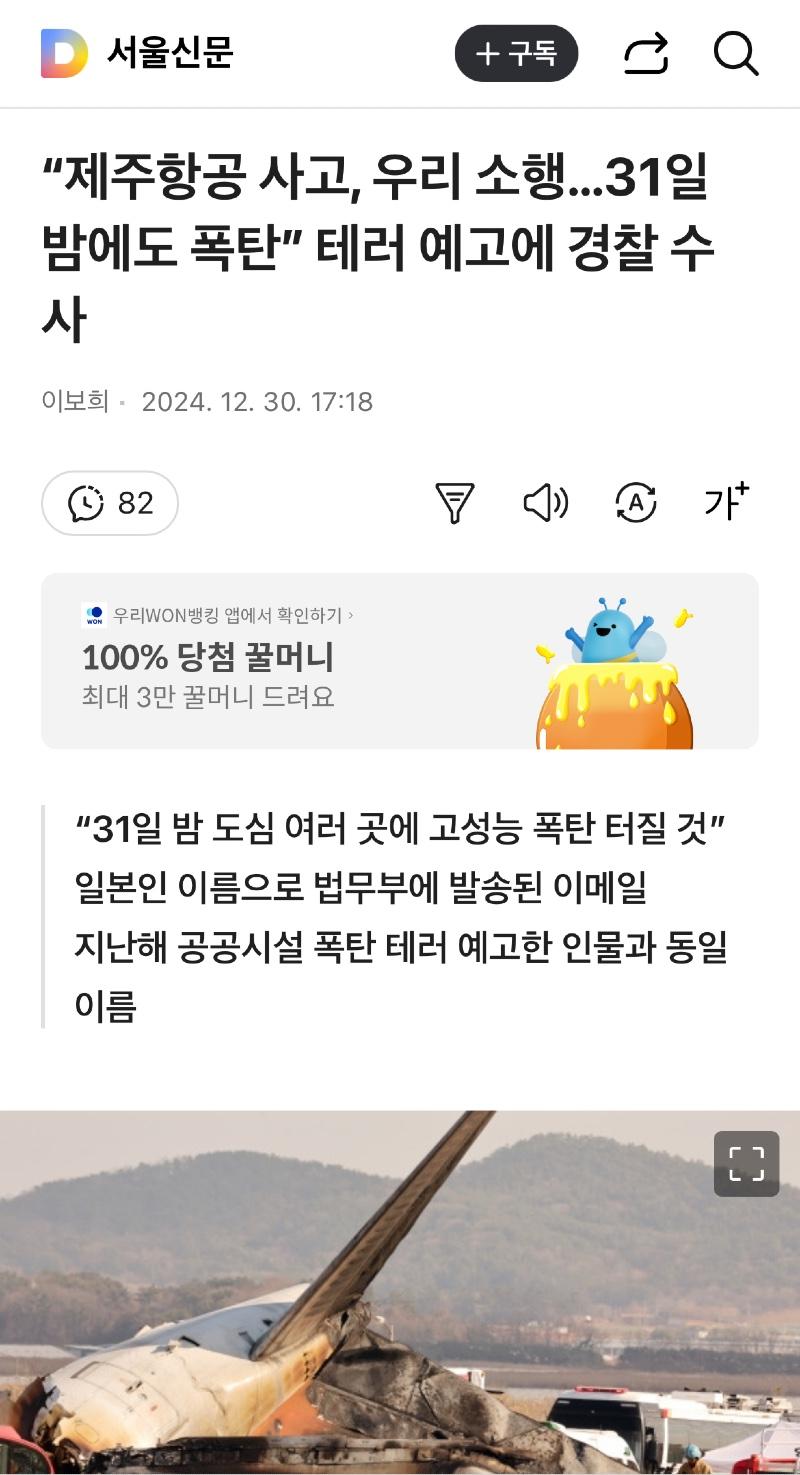Open the search icon
The height and width of the screenshot is (1475, 800).
point(736,53)
